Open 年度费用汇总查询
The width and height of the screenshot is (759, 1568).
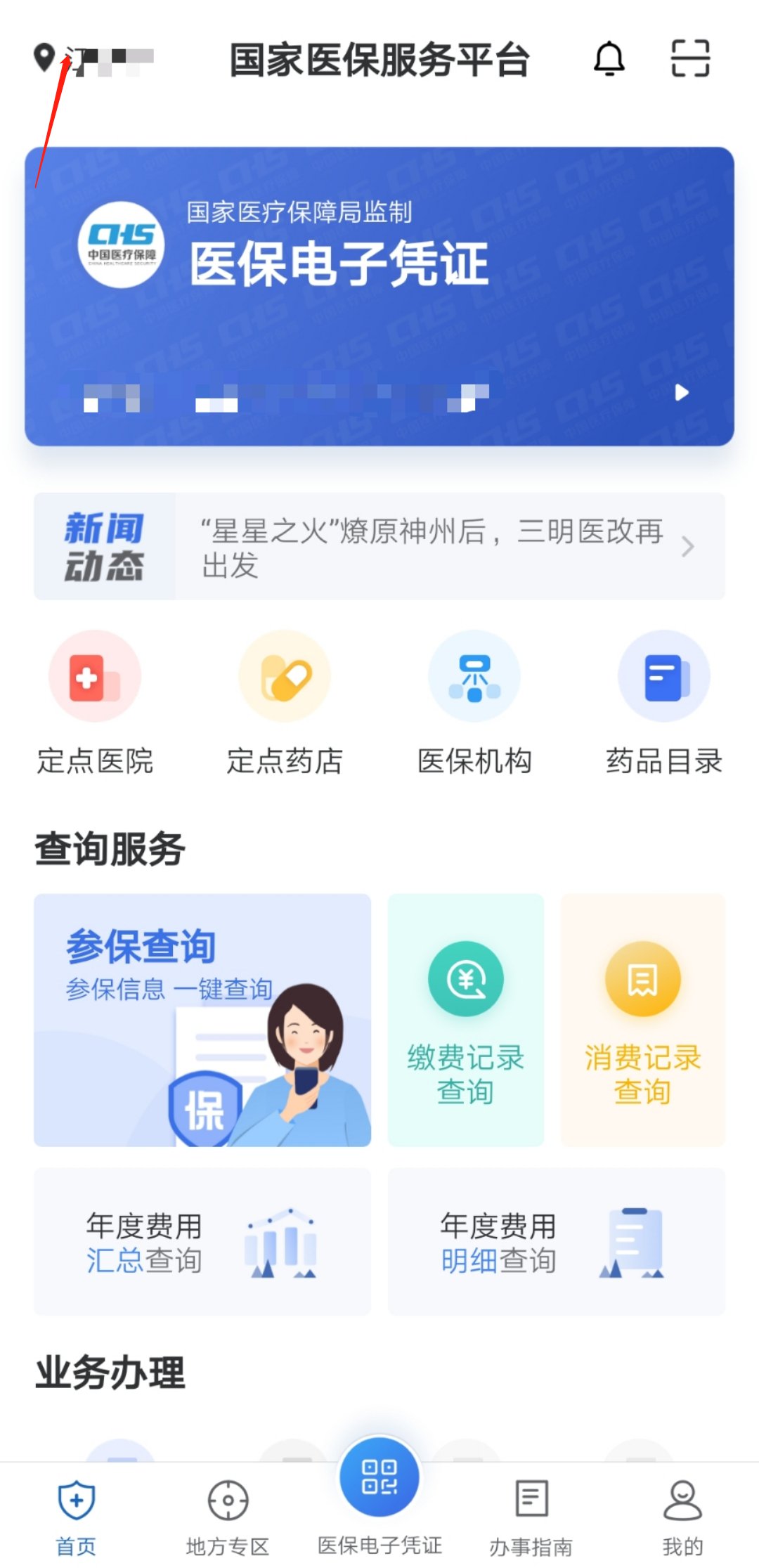click(x=202, y=1242)
